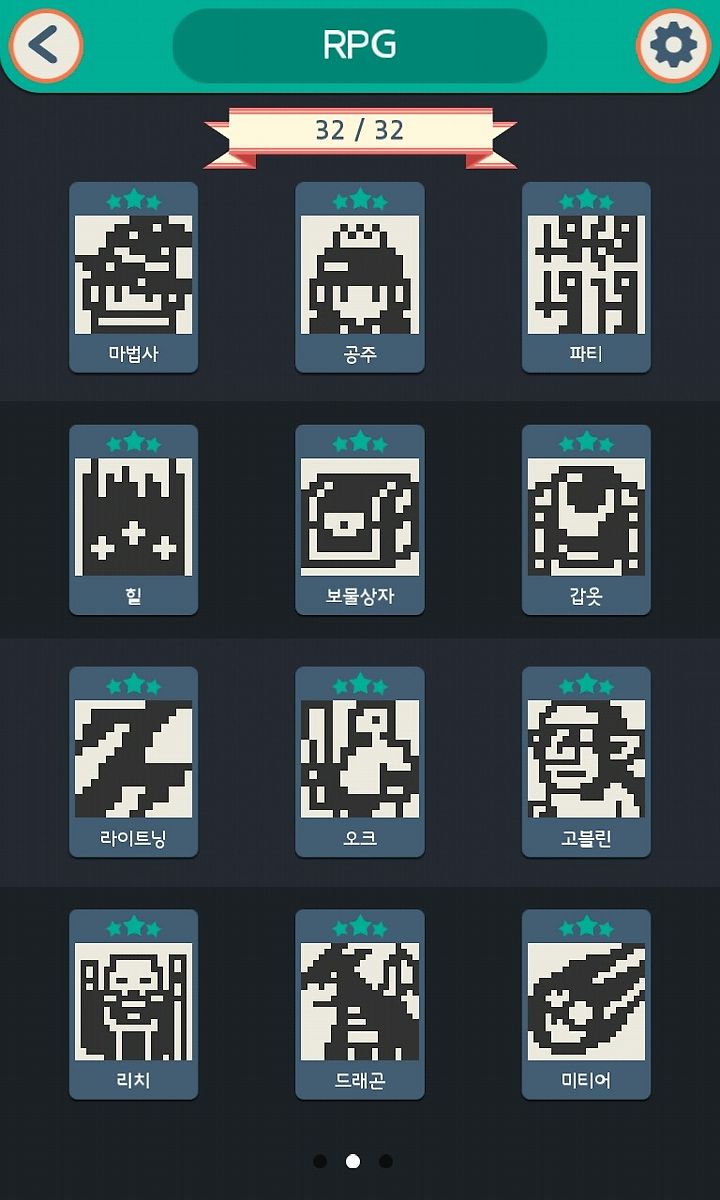Tap the 오크 puzzle card
The width and height of the screenshot is (720, 1200).
[360, 762]
